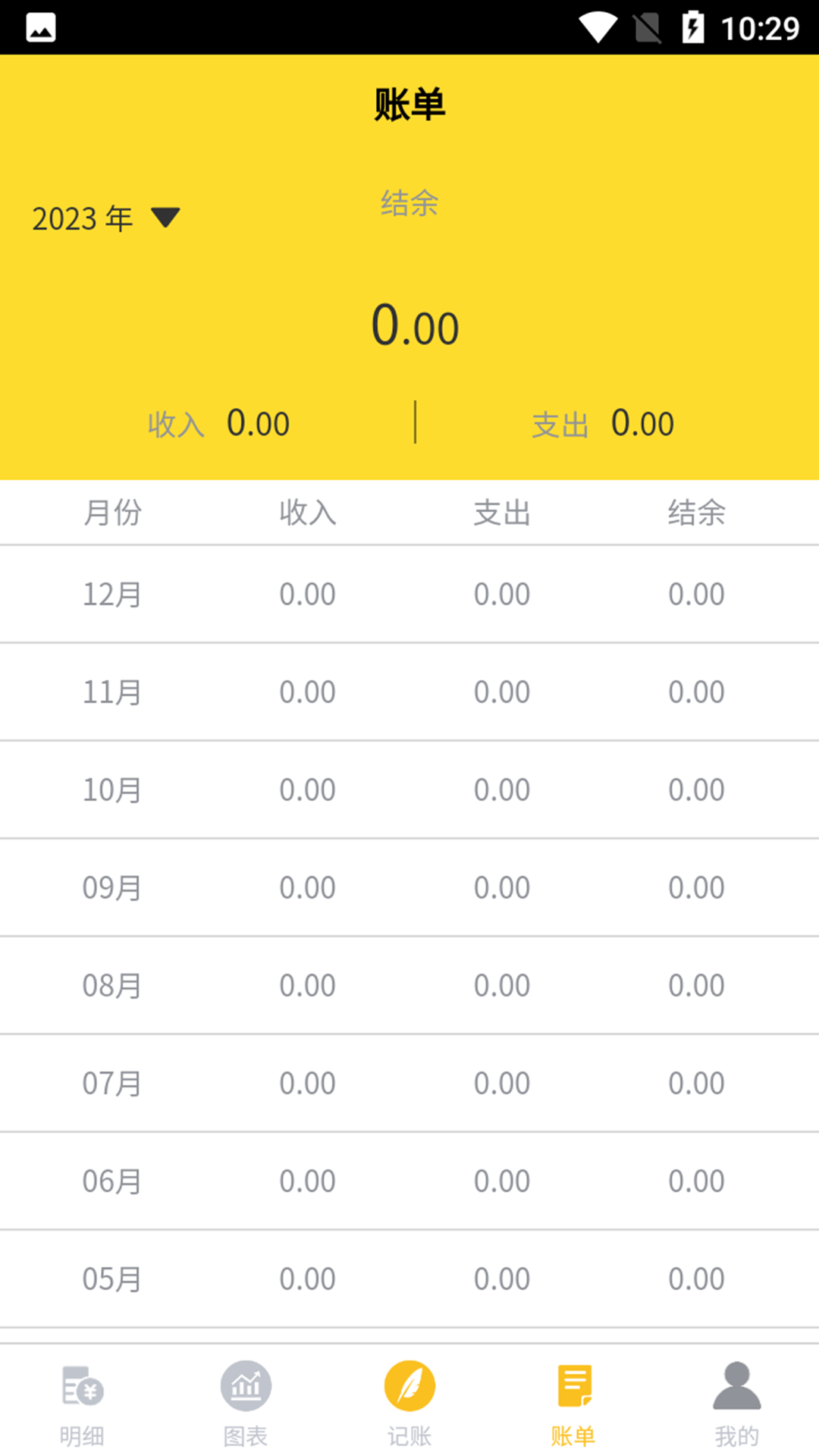The image size is (819, 1456).
Task: Select the 账单 tab
Action: 573,1403
